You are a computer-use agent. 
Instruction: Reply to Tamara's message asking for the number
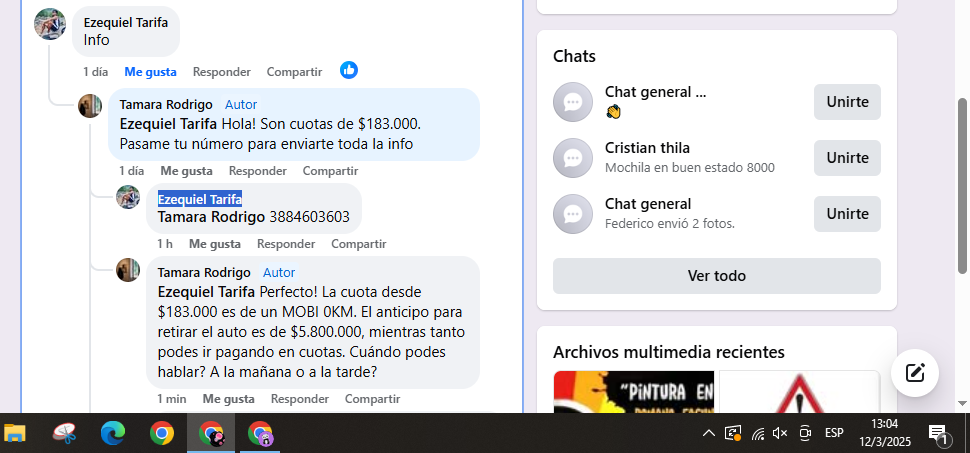pyautogui.click(x=257, y=171)
